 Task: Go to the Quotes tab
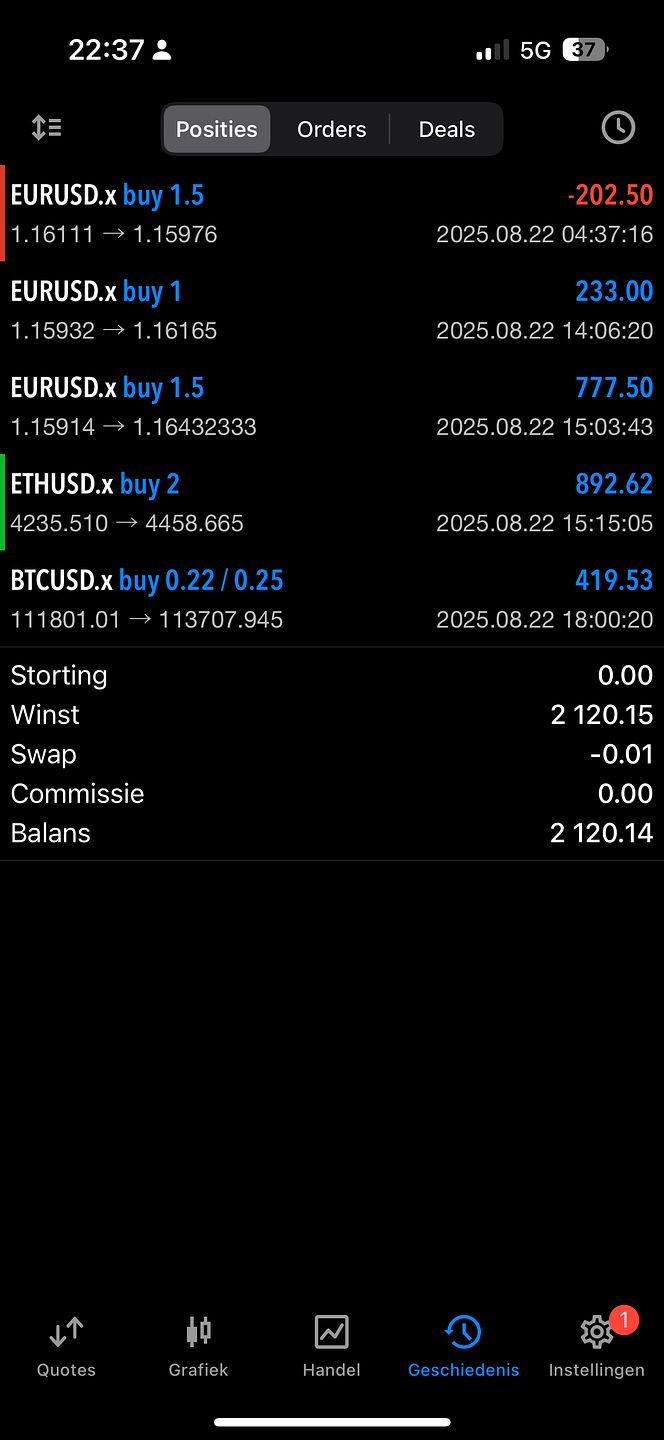66,1346
